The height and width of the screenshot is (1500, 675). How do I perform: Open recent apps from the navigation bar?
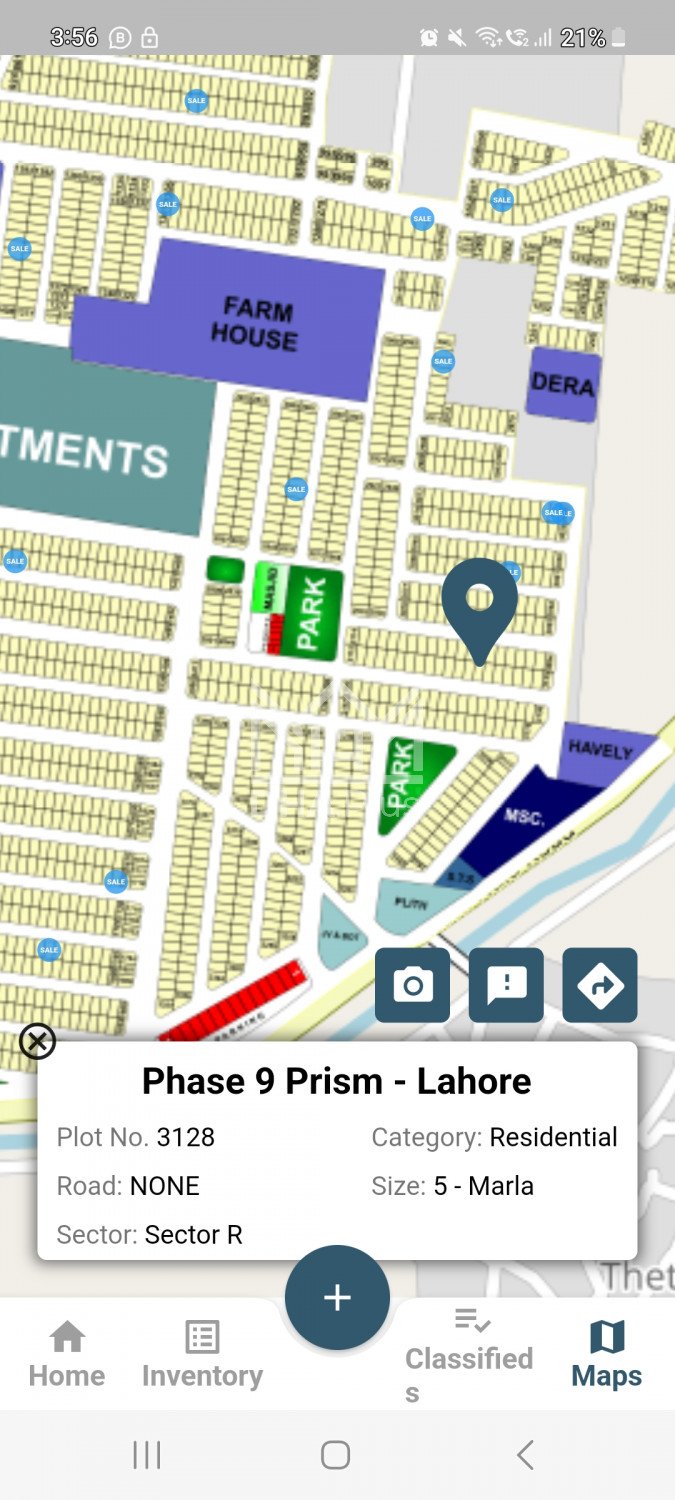click(x=147, y=1455)
